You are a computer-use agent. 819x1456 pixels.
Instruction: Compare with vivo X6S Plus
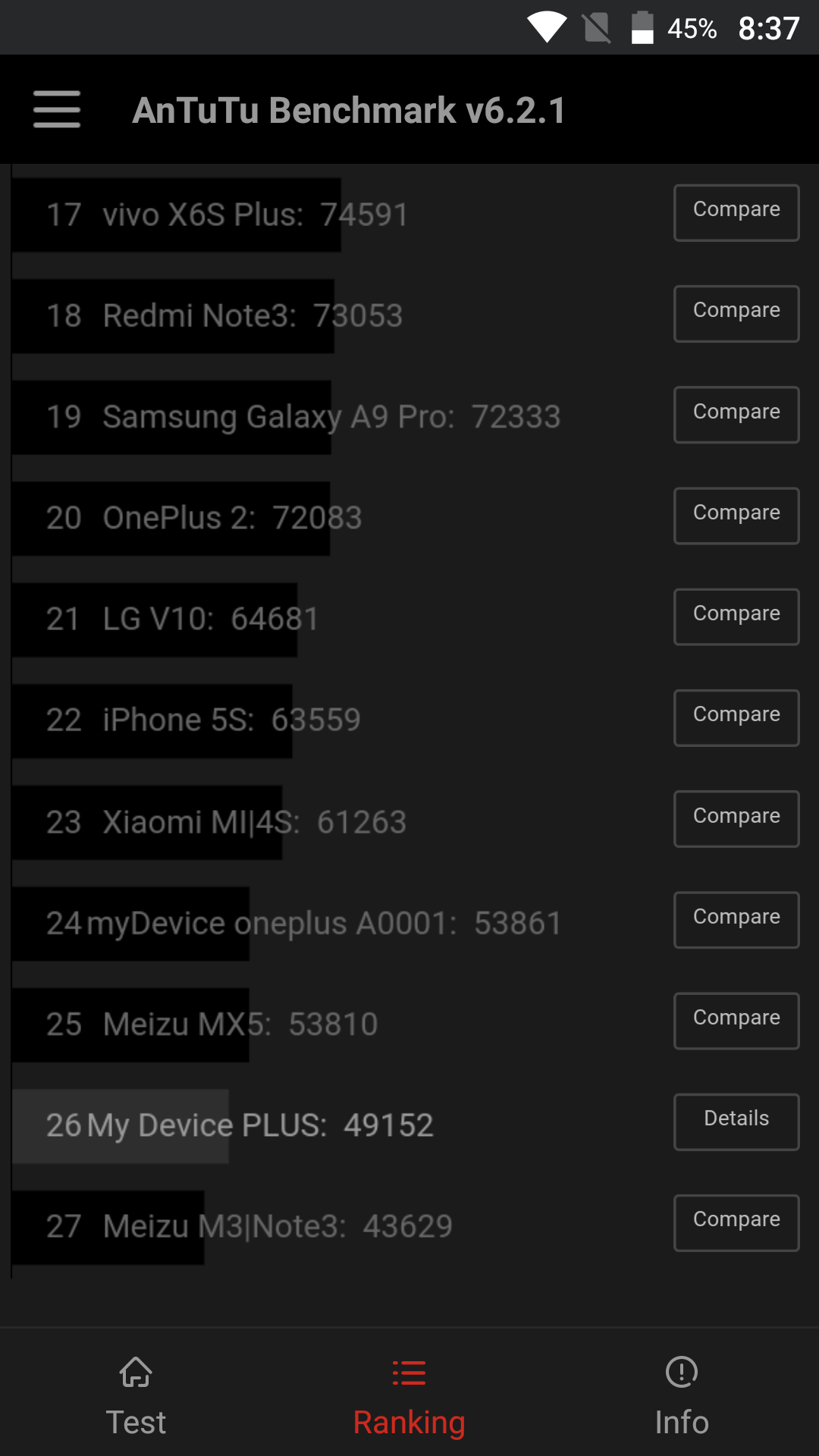pyautogui.click(x=736, y=212)
